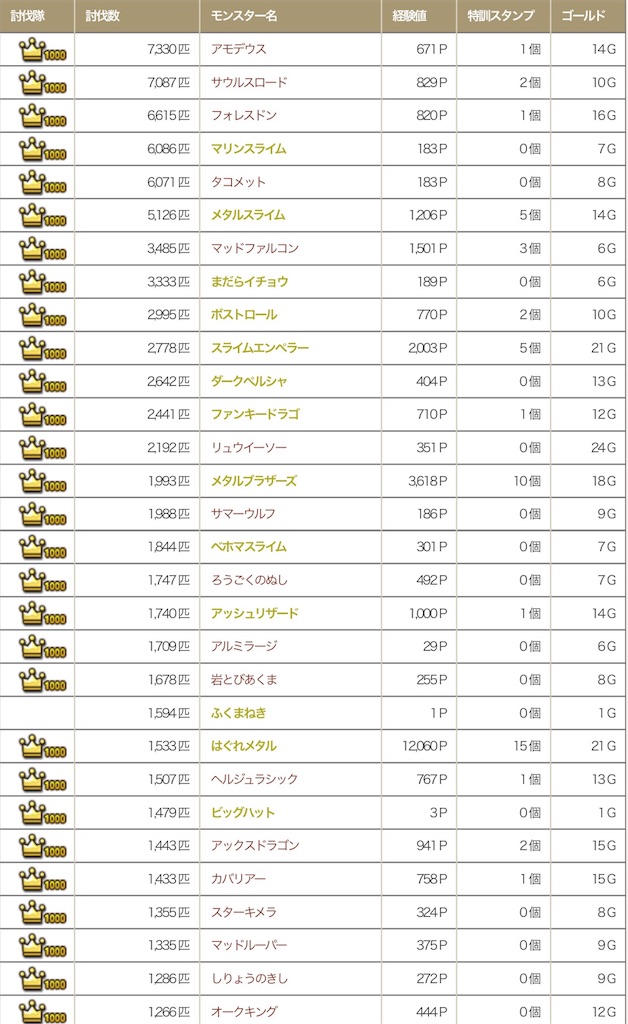The width and height of the screenshot is (628, 1024).
Task: Open the メタルスライム entry
Action: coord(248,215)
